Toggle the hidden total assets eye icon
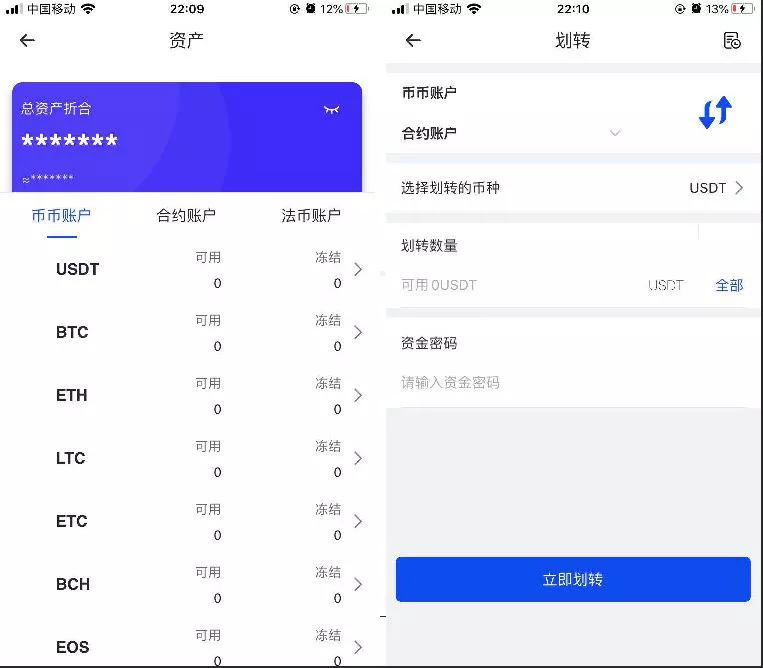The image size is (763, 668). [331, 109]
